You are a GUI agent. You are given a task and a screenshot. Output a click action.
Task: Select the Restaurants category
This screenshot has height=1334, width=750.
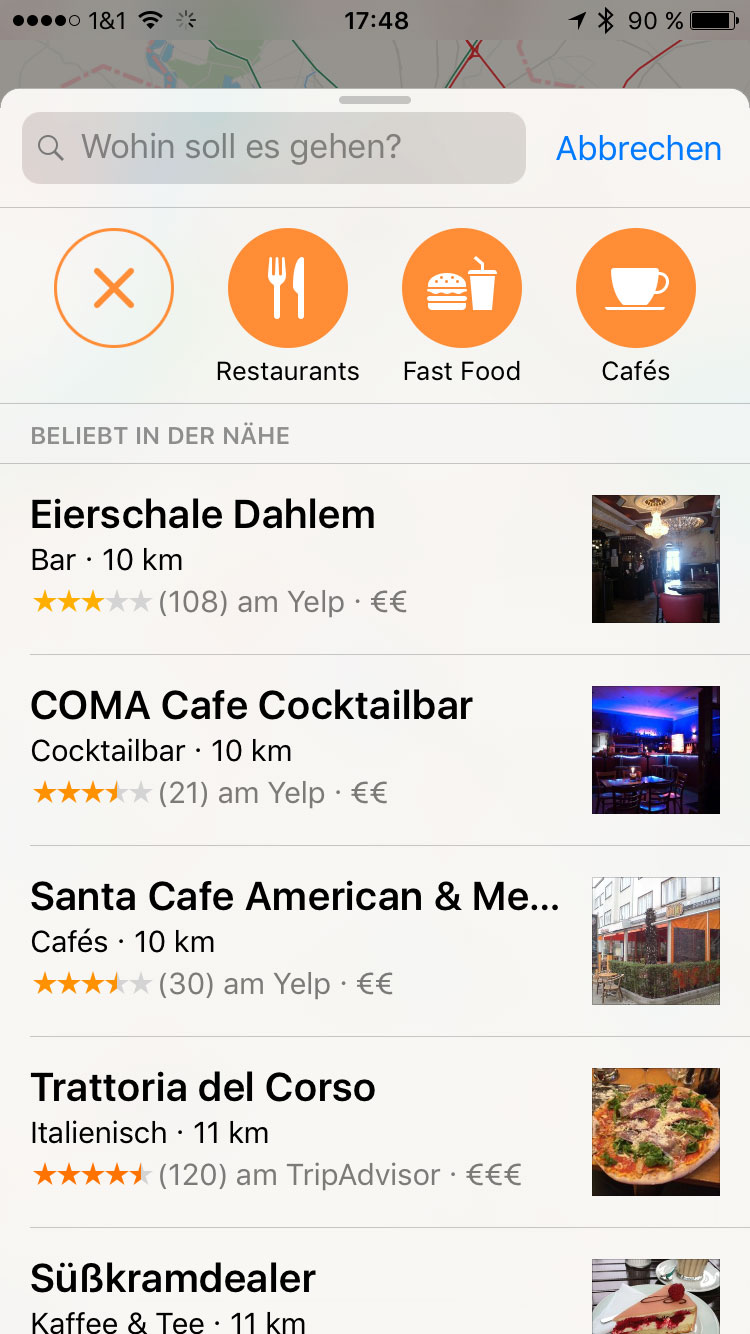(x=288, y=288)
